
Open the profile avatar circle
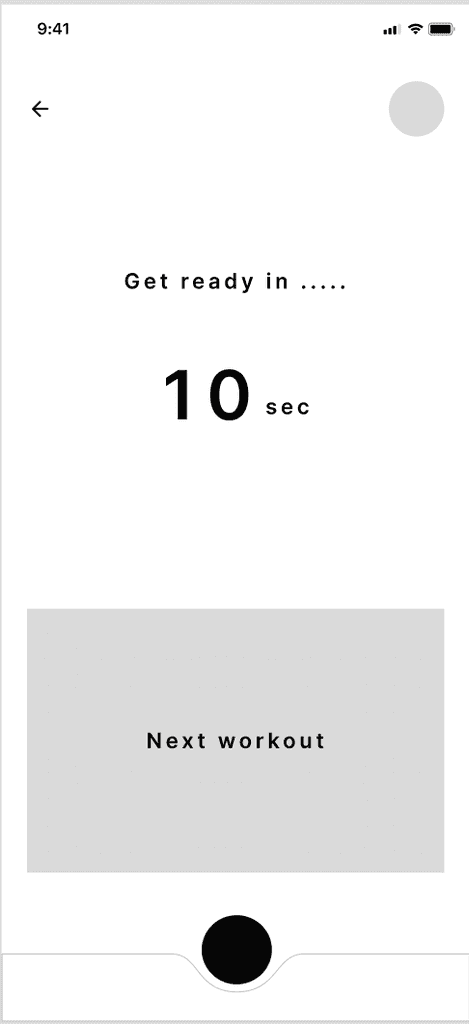416,109
